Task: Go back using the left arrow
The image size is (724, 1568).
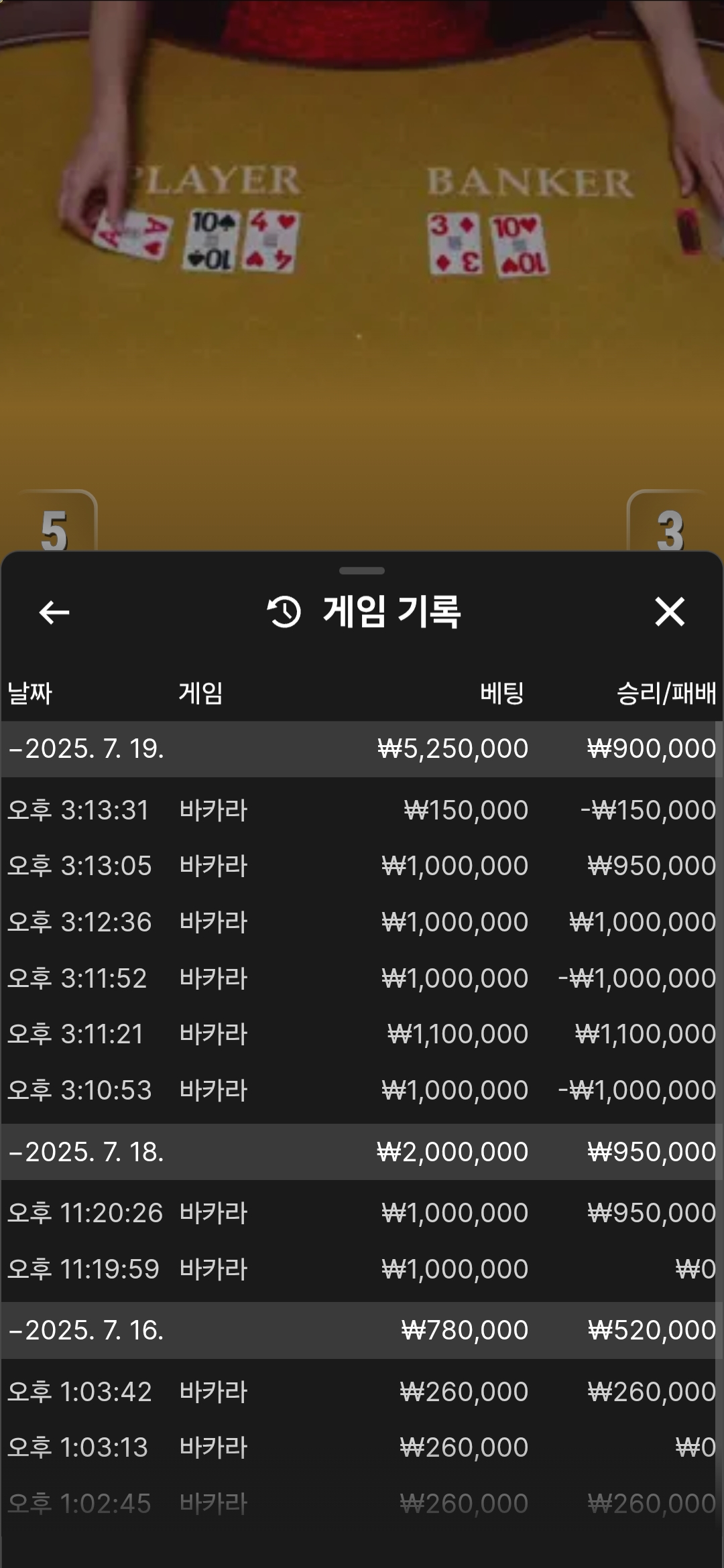Action: click(54, 612)
